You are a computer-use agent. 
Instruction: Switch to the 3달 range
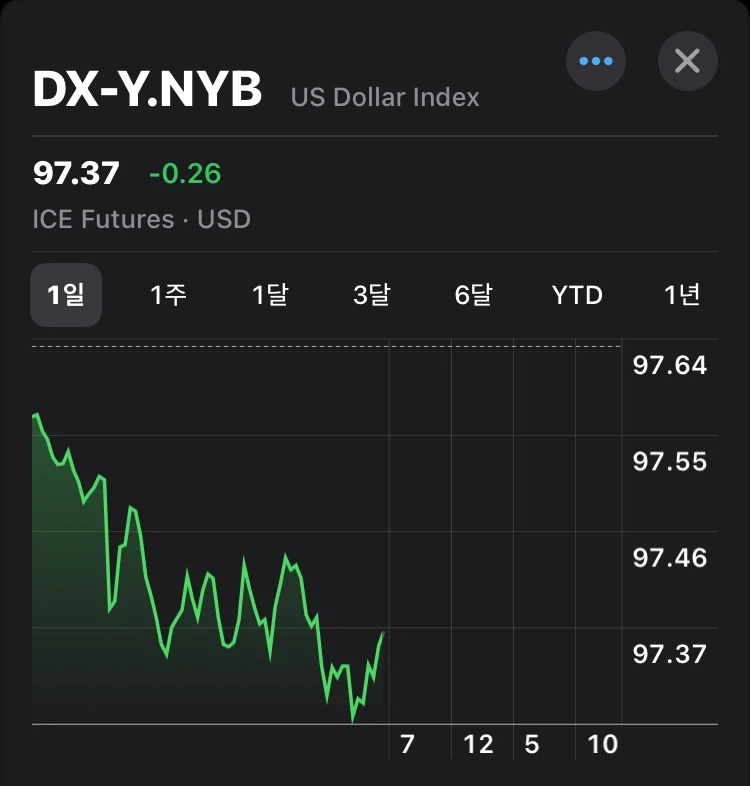[x=372, y=295]
